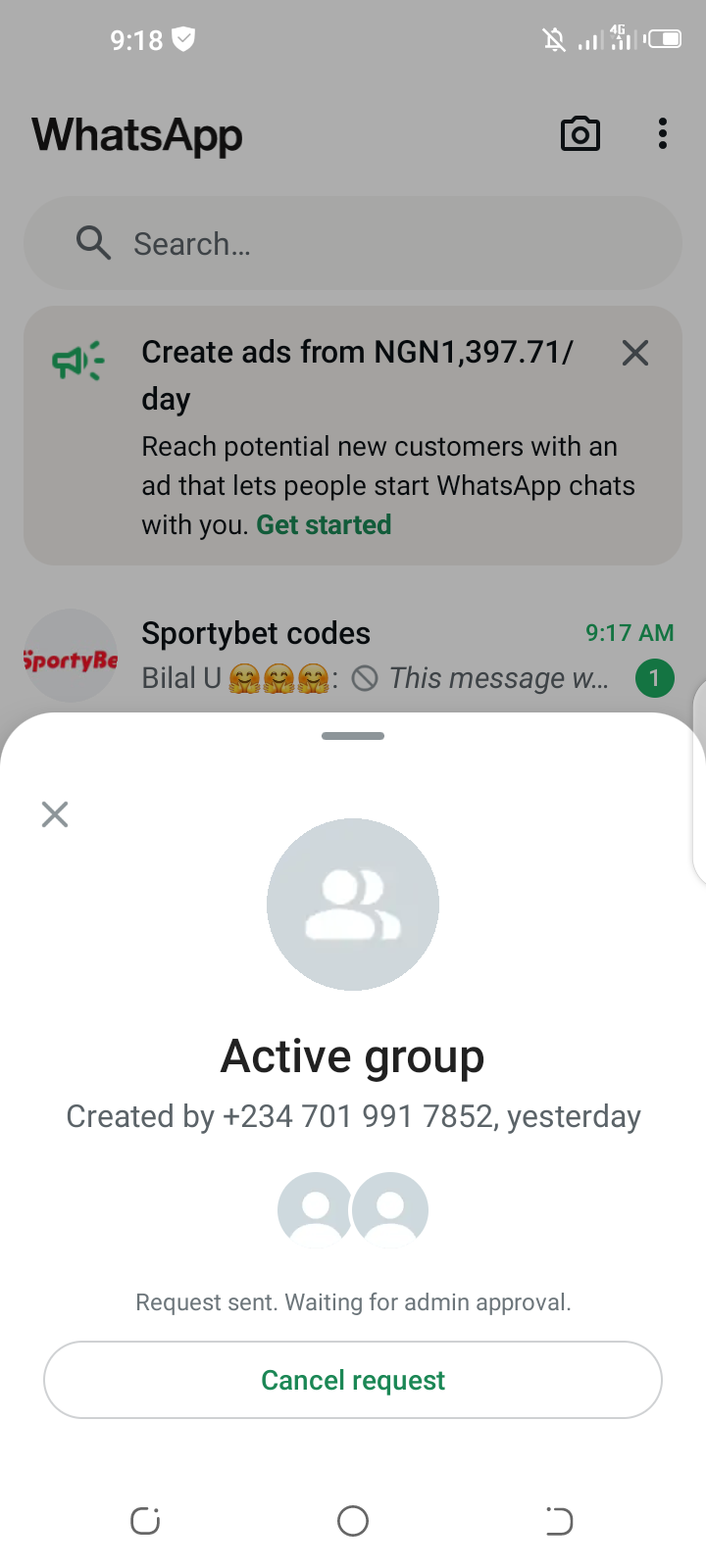
Task: Cancel the group join request
Action: point(353,1380)
